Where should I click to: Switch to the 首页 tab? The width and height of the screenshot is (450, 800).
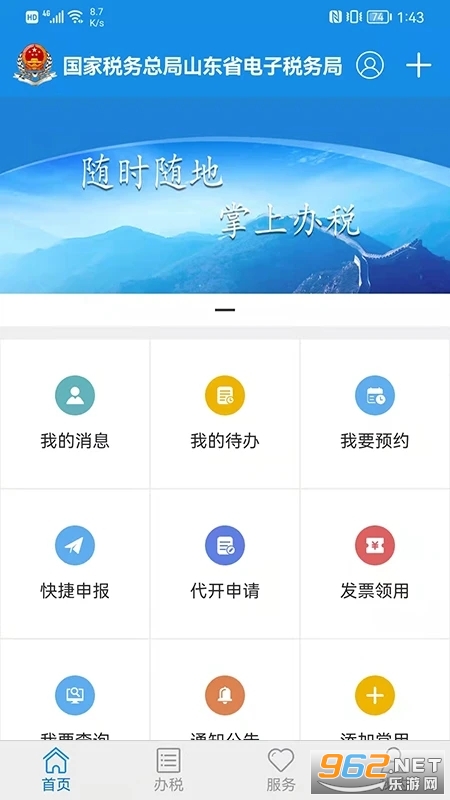point(56,770)
